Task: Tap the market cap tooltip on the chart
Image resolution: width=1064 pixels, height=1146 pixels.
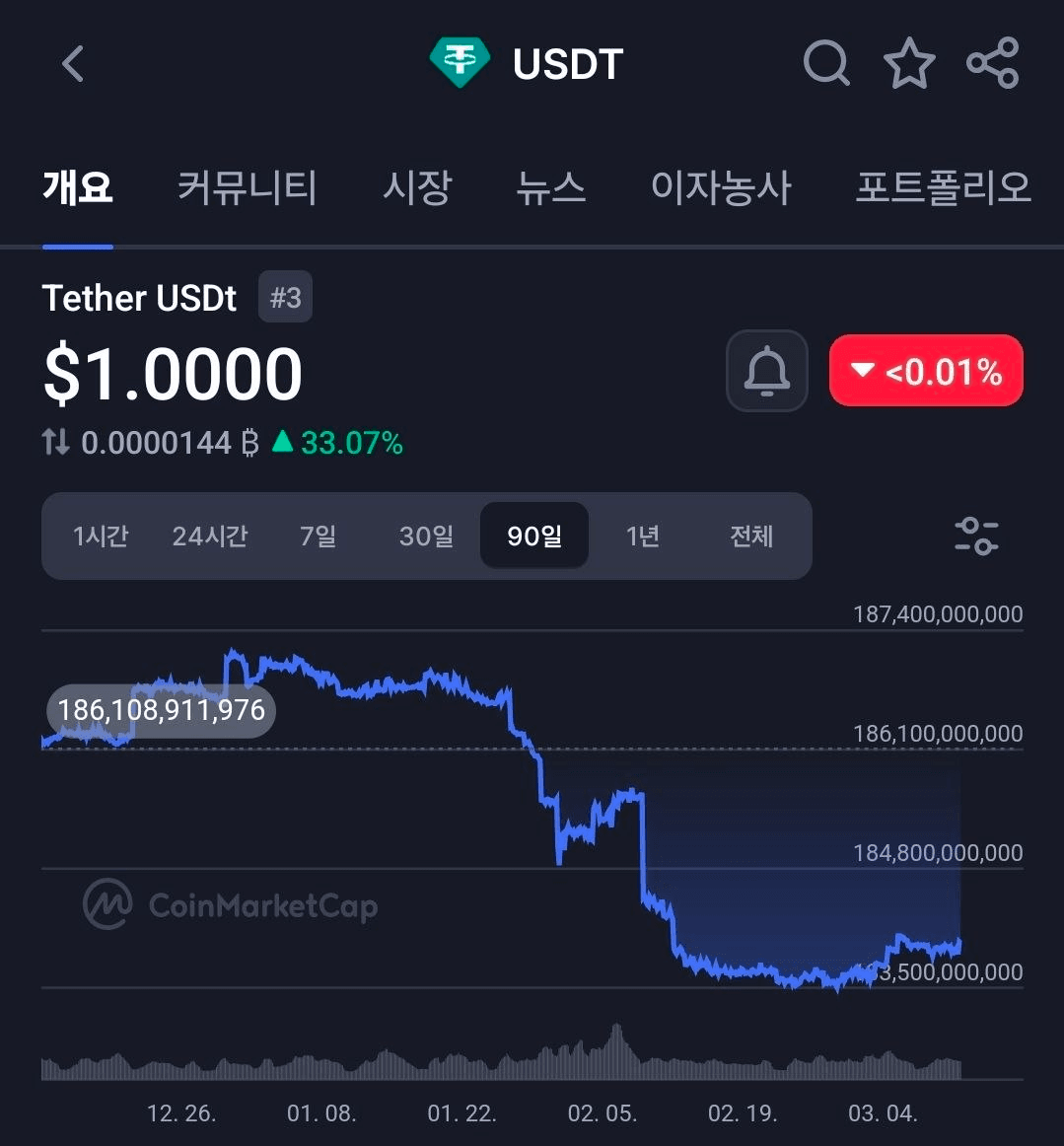Action: 161,709
